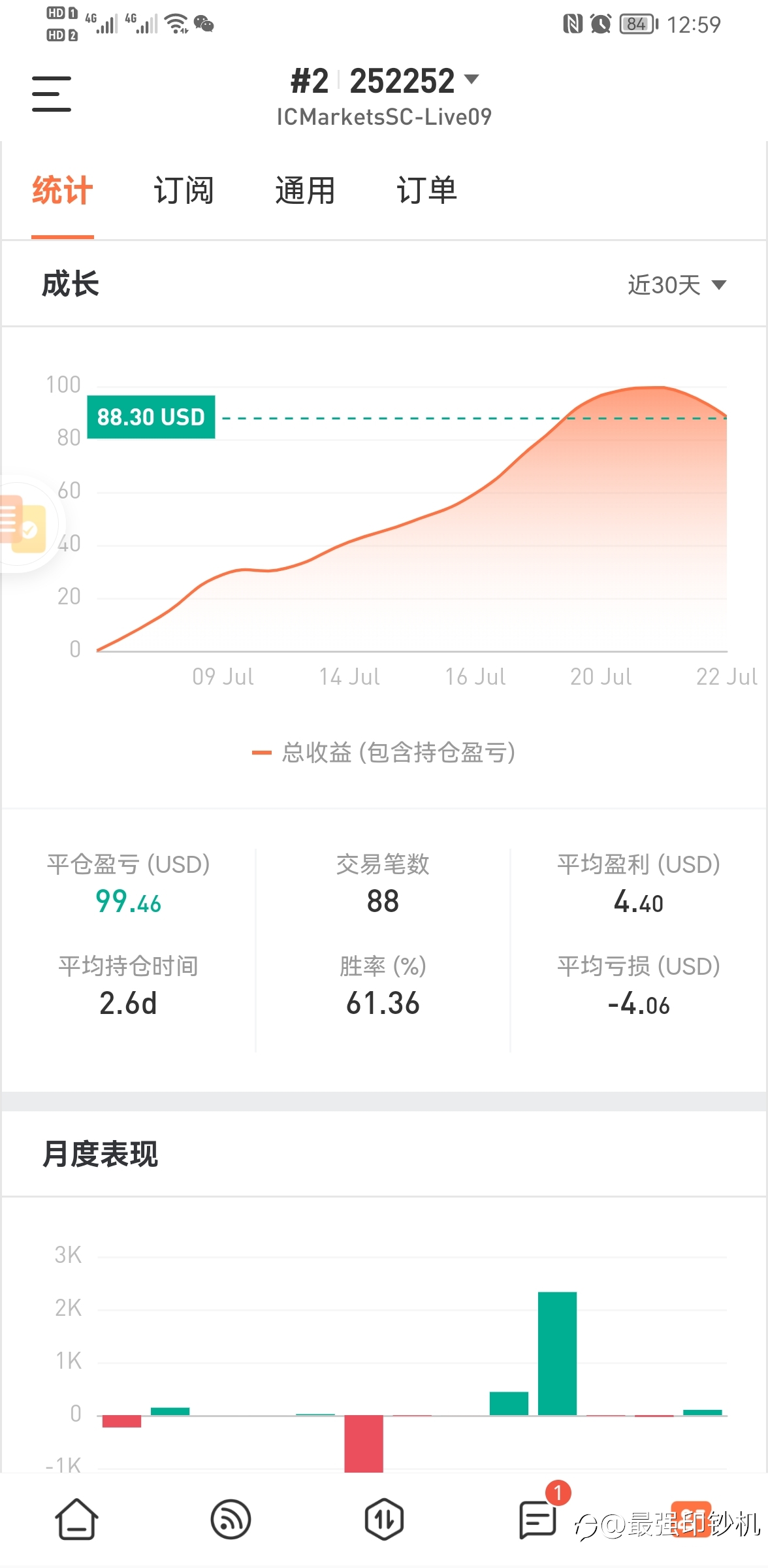Screen dimensions: 768x1568
Task: Open the 近30天 time range dropdown
Action: pyautogui.click(x=677, y=285)
